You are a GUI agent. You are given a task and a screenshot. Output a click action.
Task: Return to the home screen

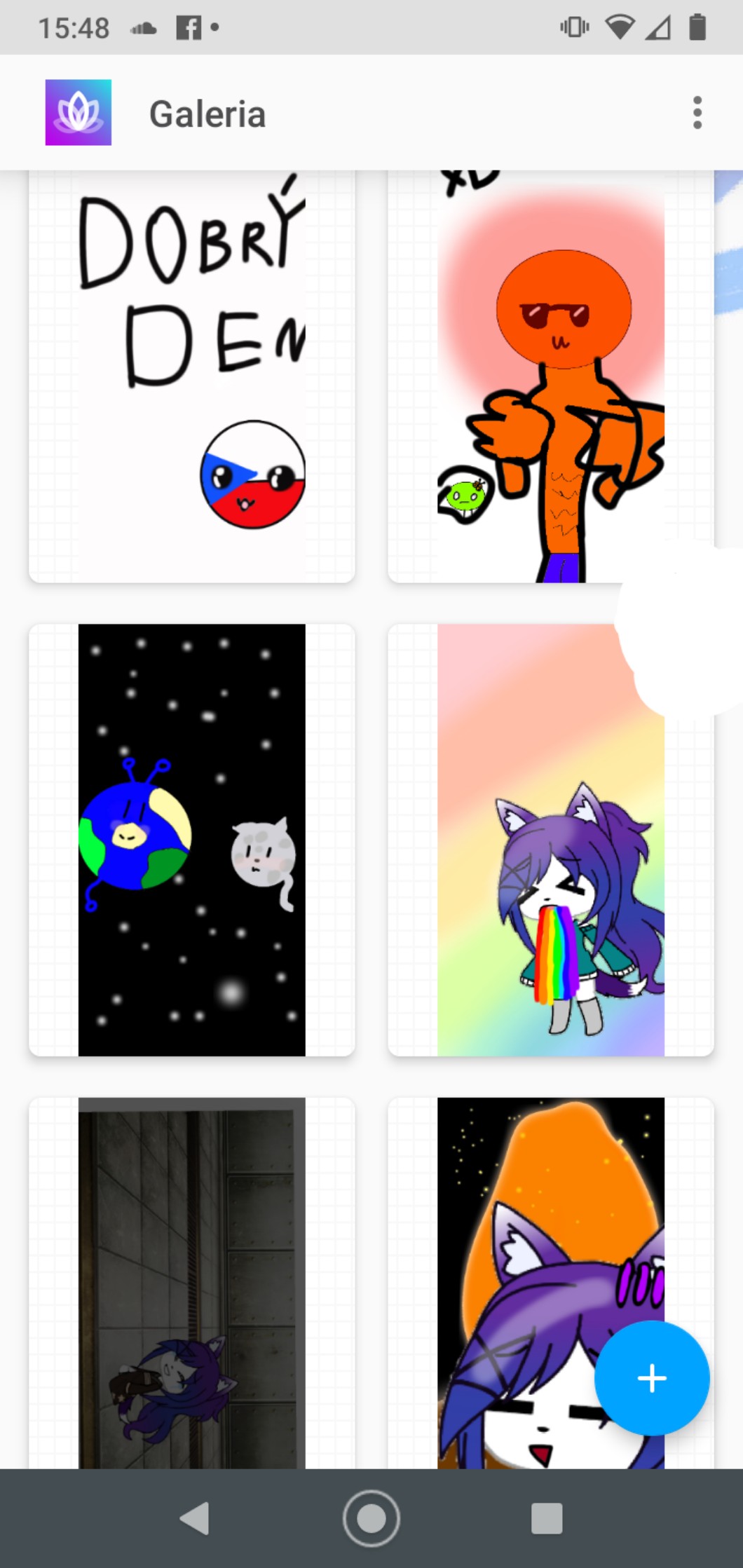click(x=371, y=1518)
